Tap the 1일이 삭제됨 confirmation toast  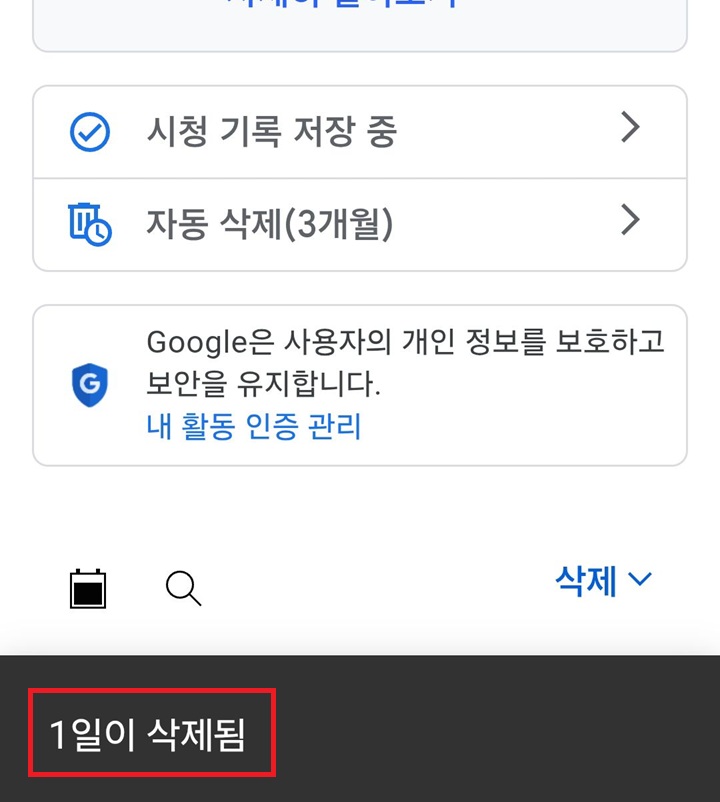coord(150,733)
